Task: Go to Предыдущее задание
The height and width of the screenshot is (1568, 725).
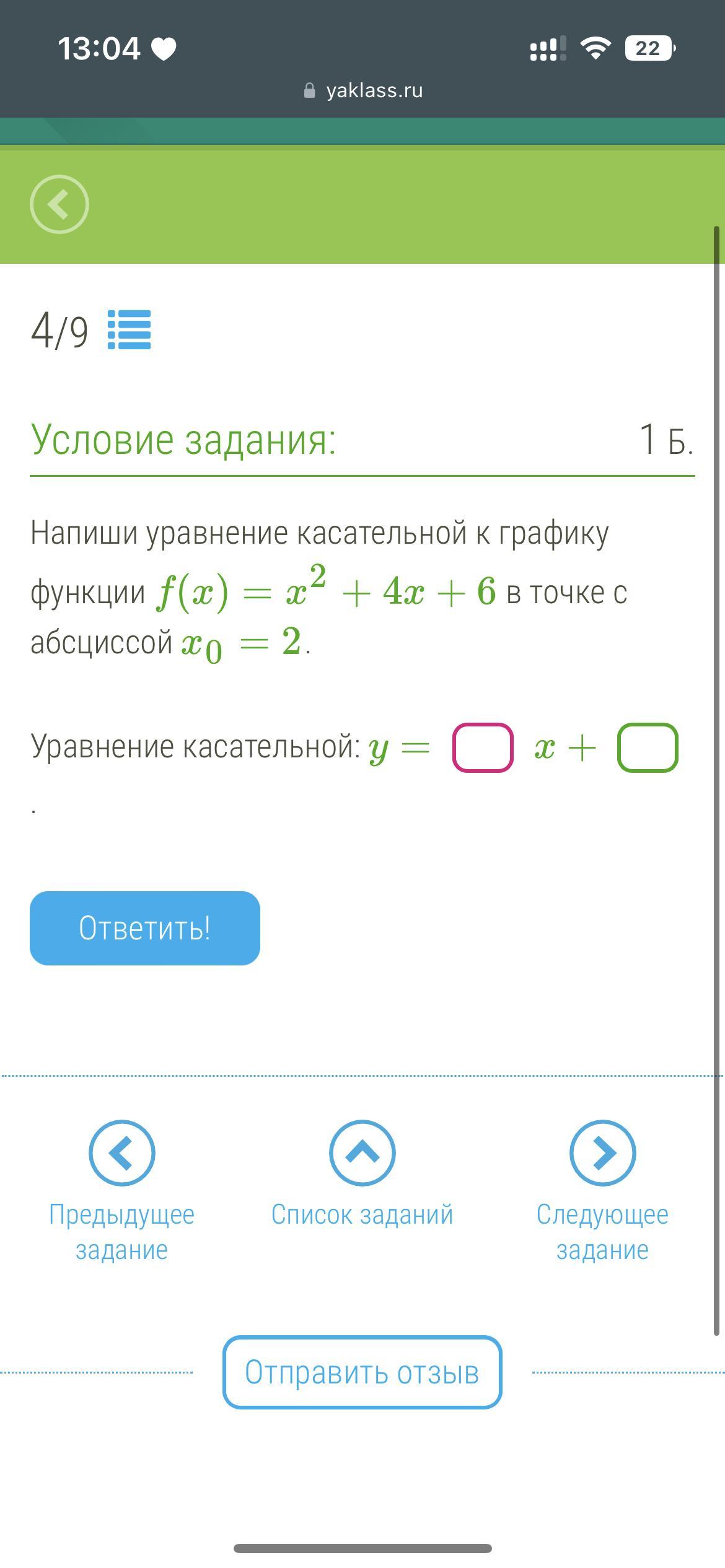Action: pyautogui.click(x=121, y=1189)
